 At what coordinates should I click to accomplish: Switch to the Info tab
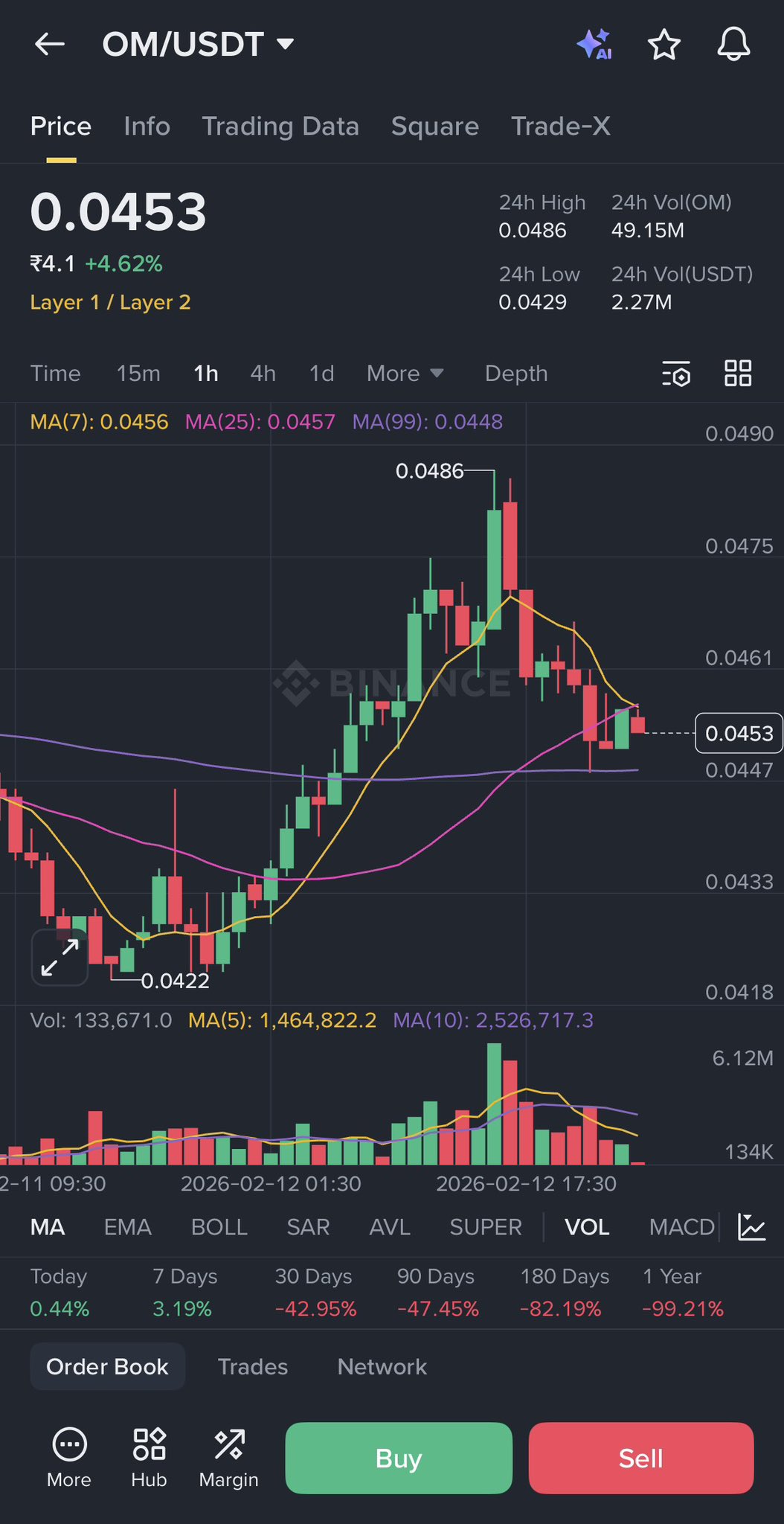tap(147, 127)
